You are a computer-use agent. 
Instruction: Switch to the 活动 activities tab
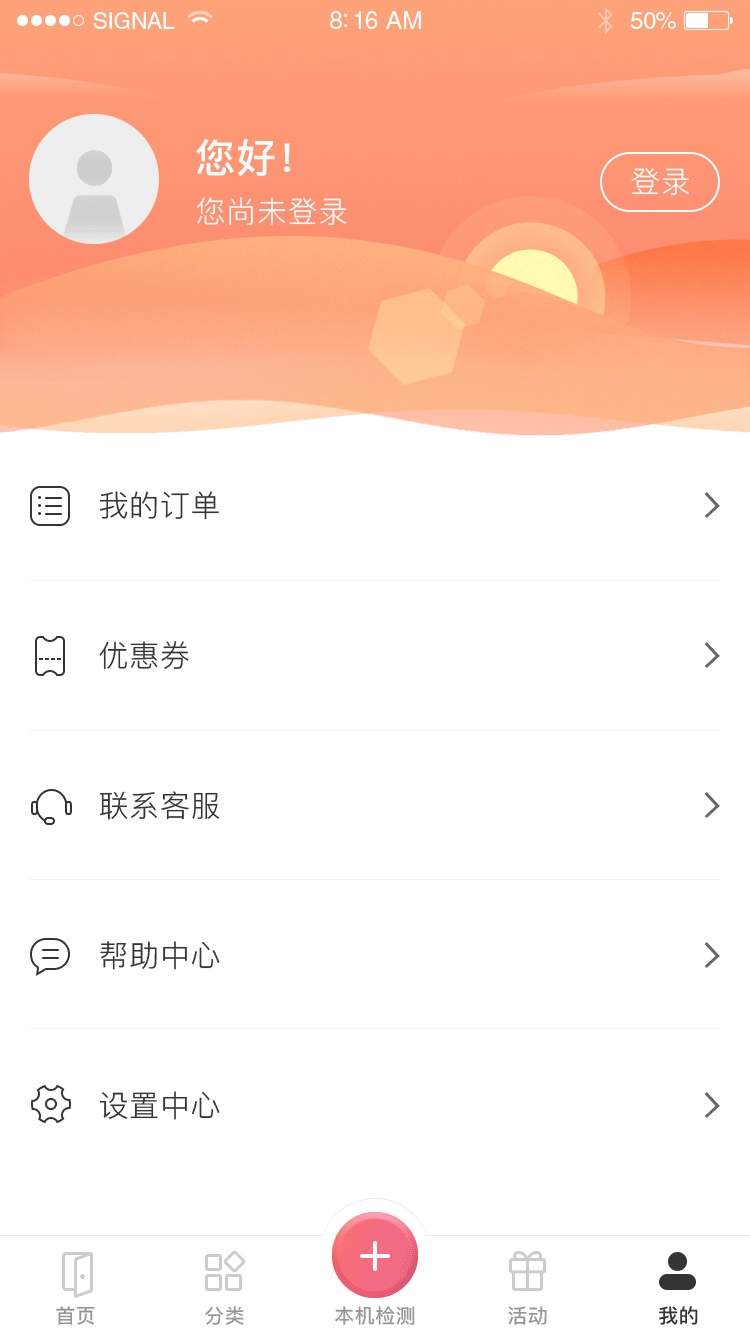tap(527, 1288)
